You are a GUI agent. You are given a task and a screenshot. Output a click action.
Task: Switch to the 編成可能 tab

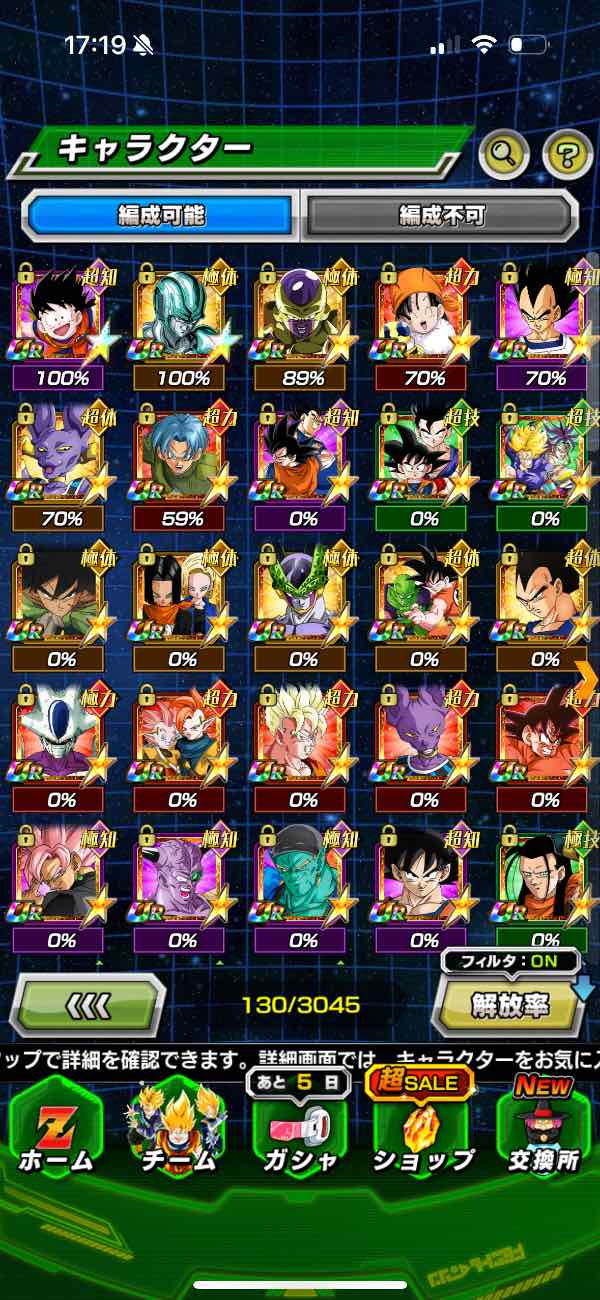tap(161, 215)
